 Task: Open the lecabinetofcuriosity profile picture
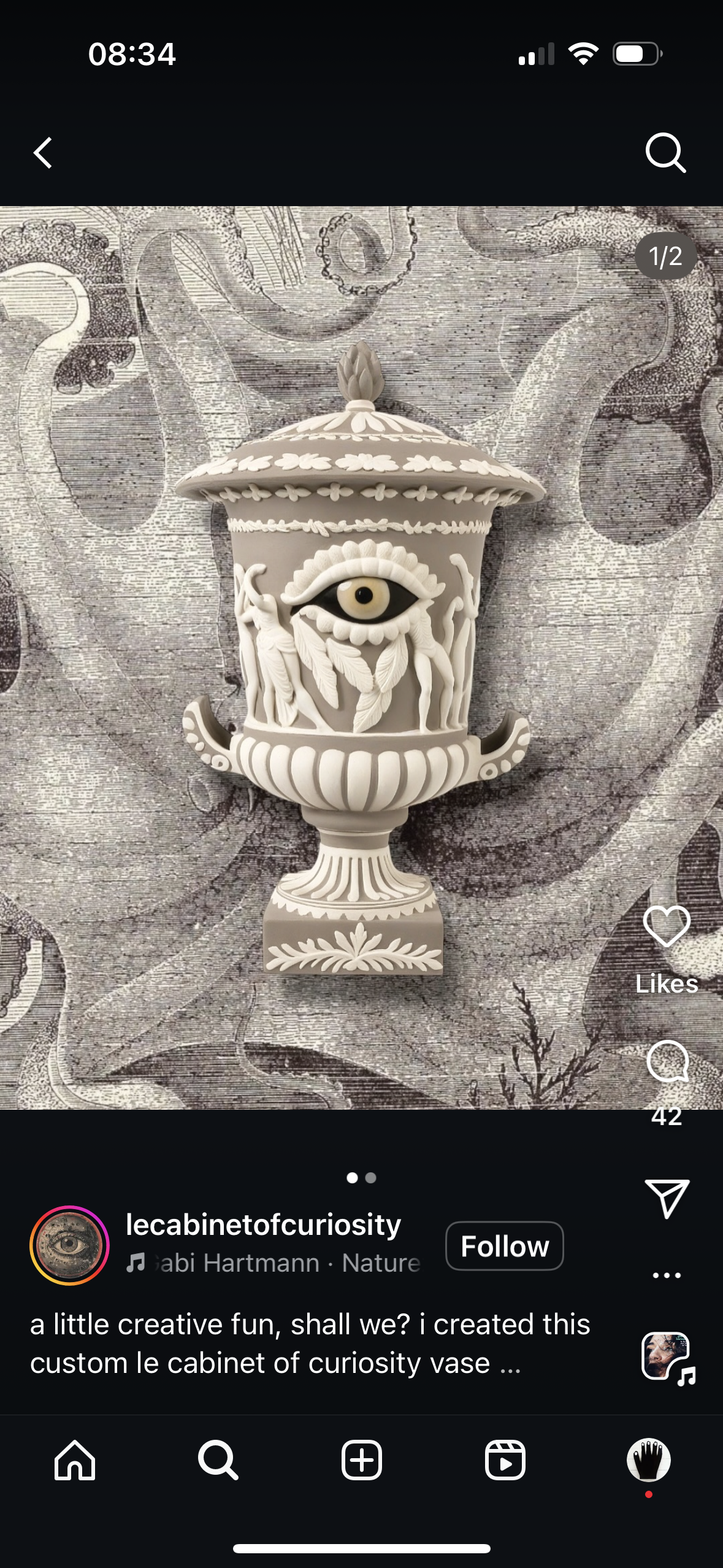(70, 1245)
